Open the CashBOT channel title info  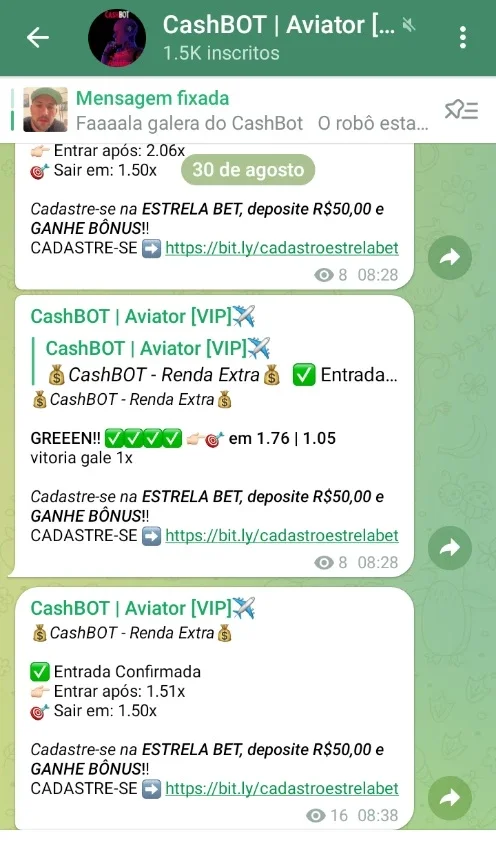pos(278,38)
